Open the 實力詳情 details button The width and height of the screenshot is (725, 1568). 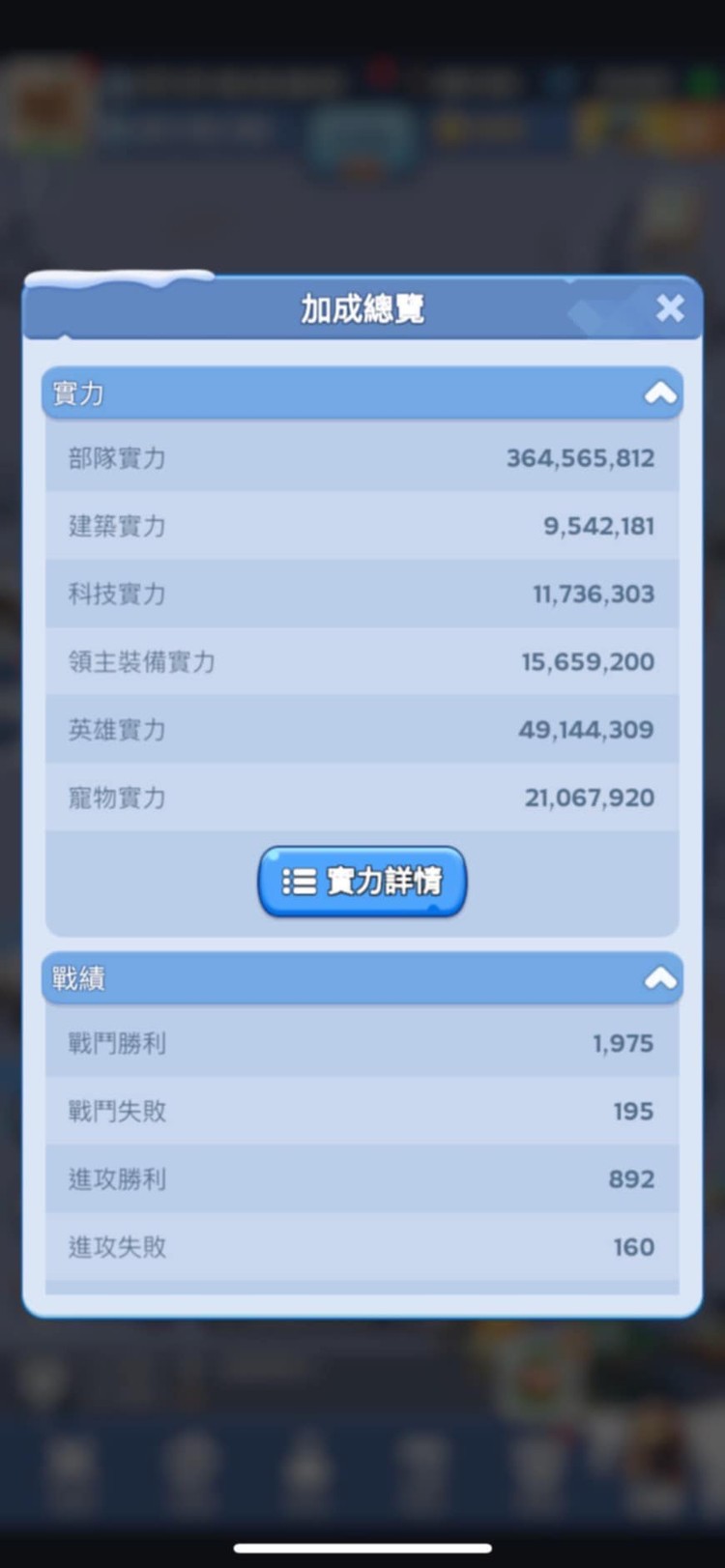click(362, 882)
